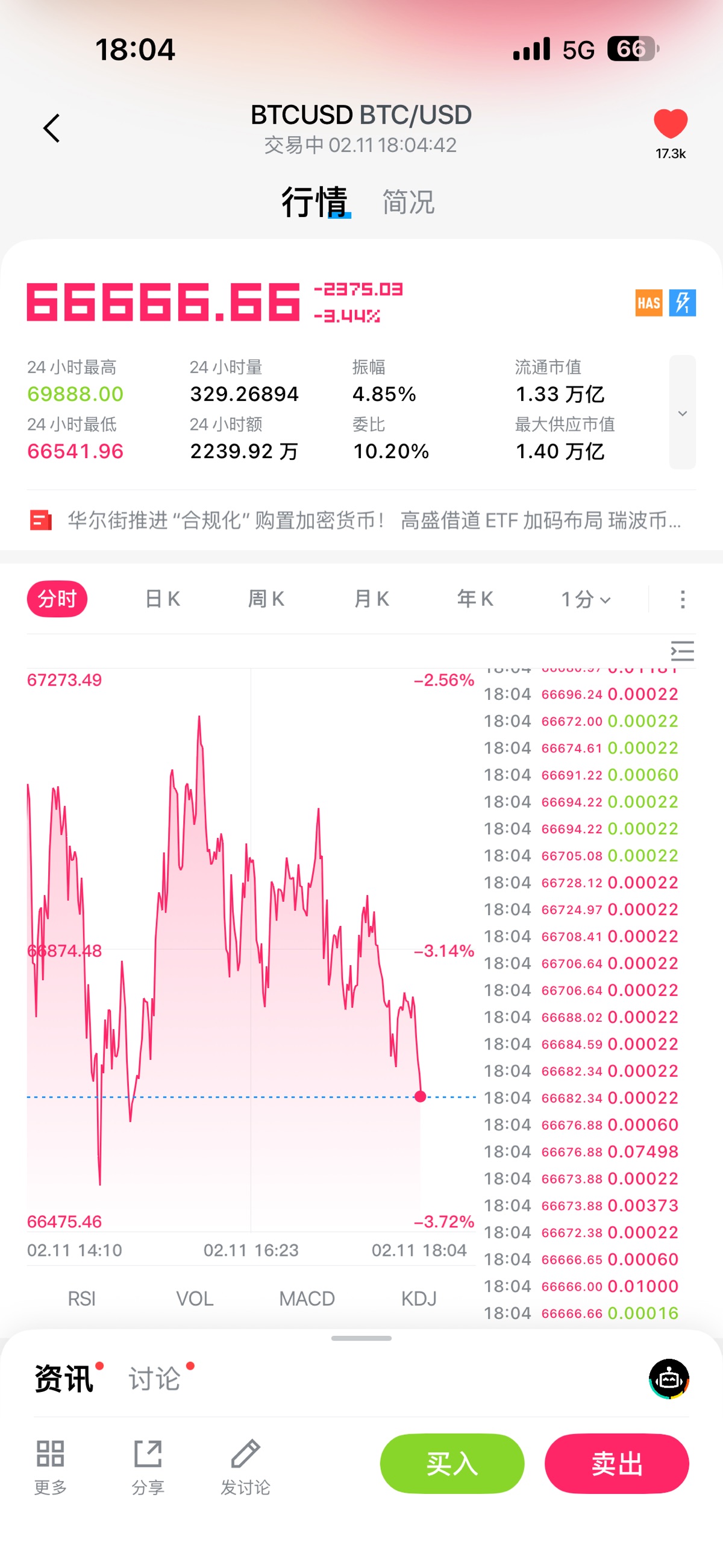Show the KDJ indicator
723x1568 pixels.
point(419,1299)
